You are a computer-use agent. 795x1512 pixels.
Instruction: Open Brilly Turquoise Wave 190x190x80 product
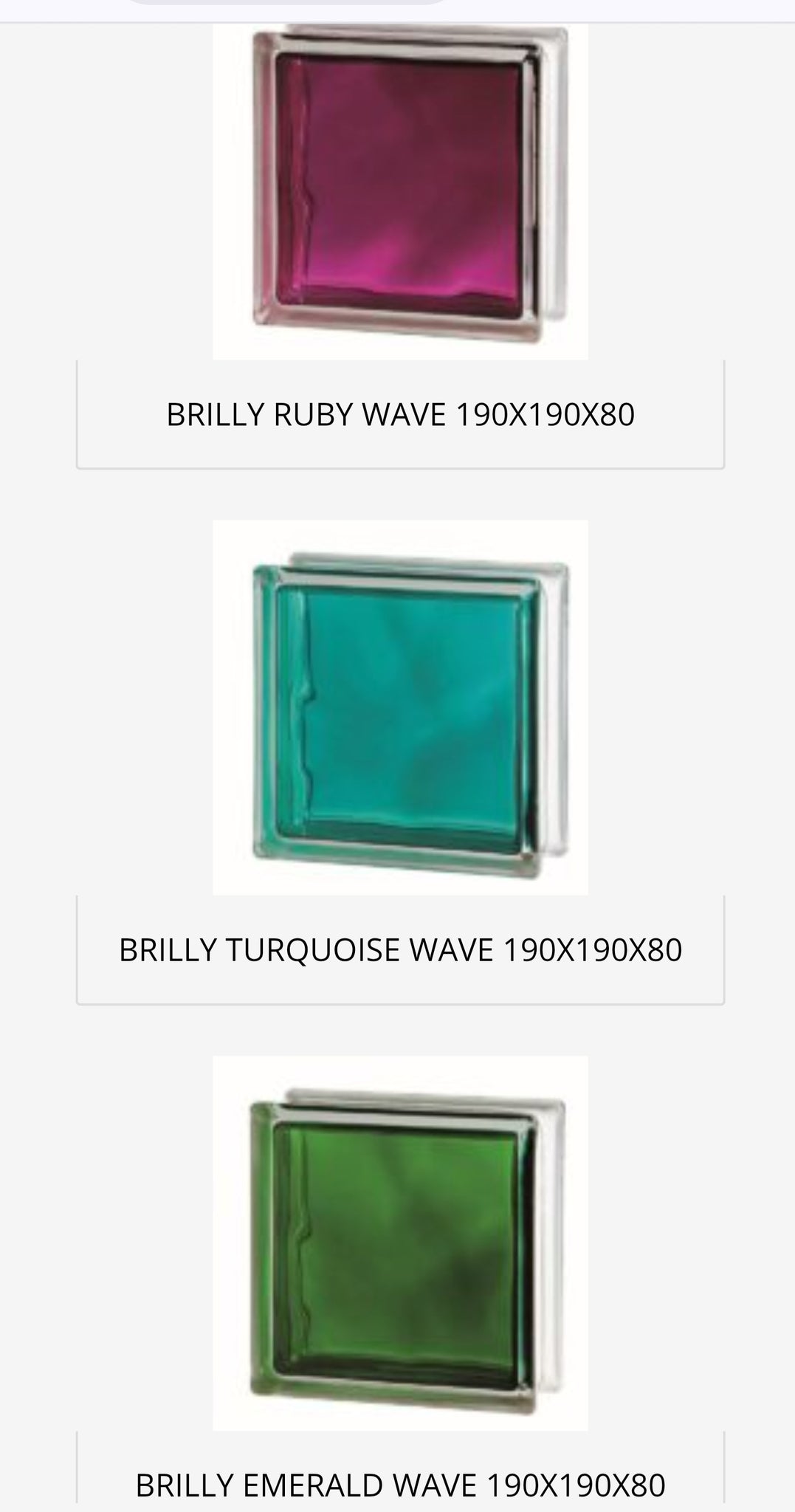(x=400, y=950)
